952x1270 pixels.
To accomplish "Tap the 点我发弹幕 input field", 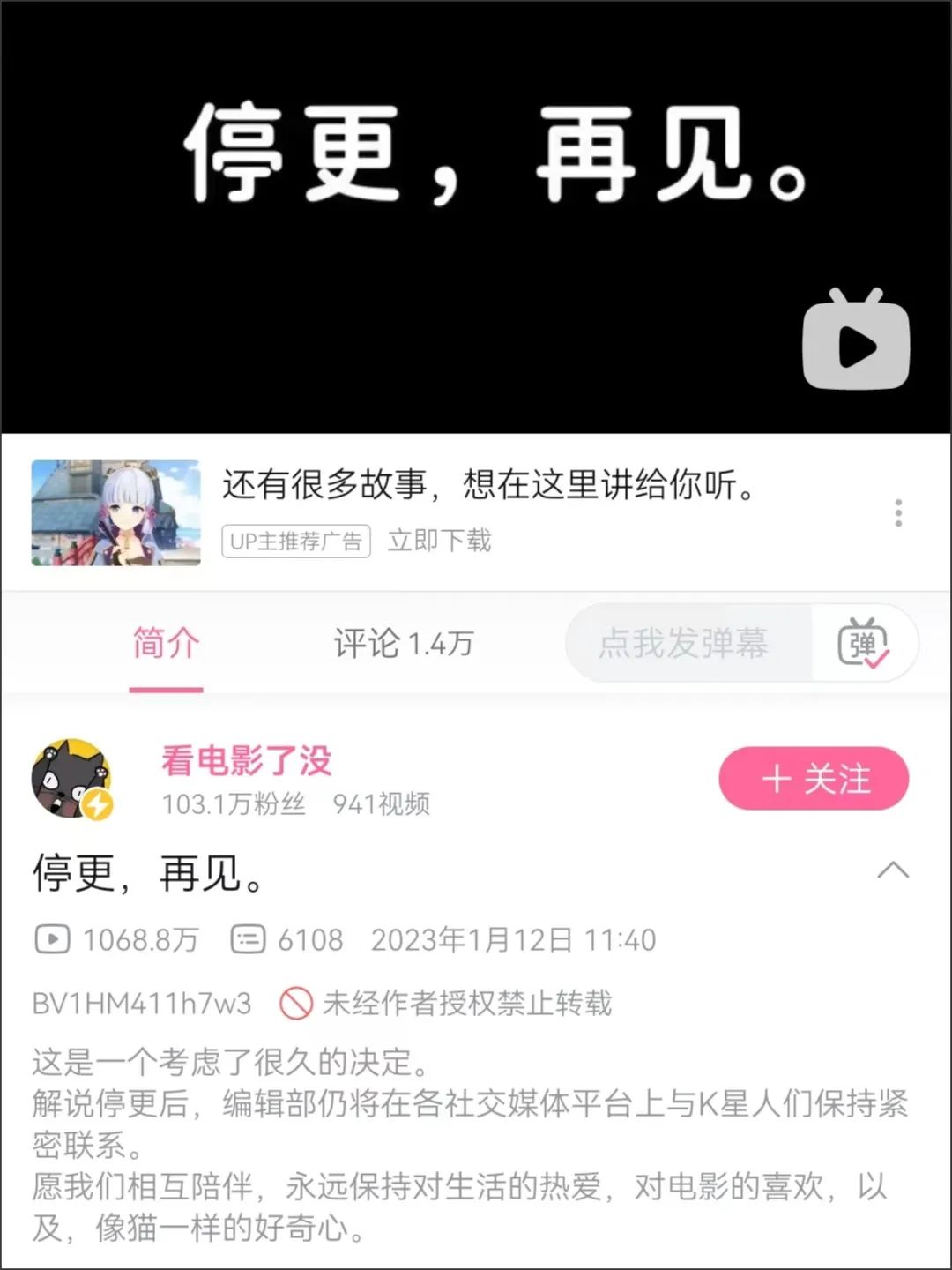I will (684, 644).
